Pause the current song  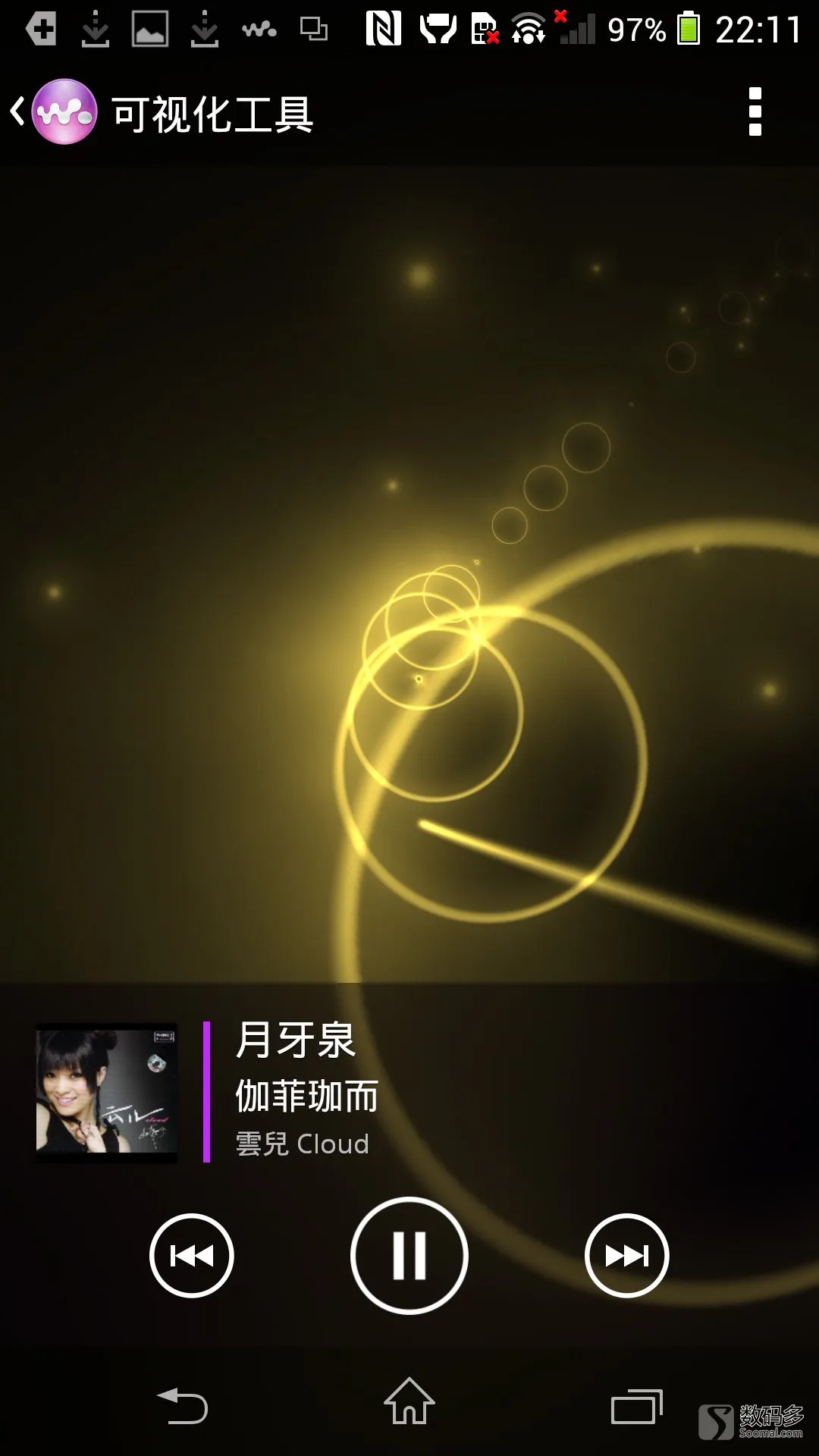tap(409, 1256)
